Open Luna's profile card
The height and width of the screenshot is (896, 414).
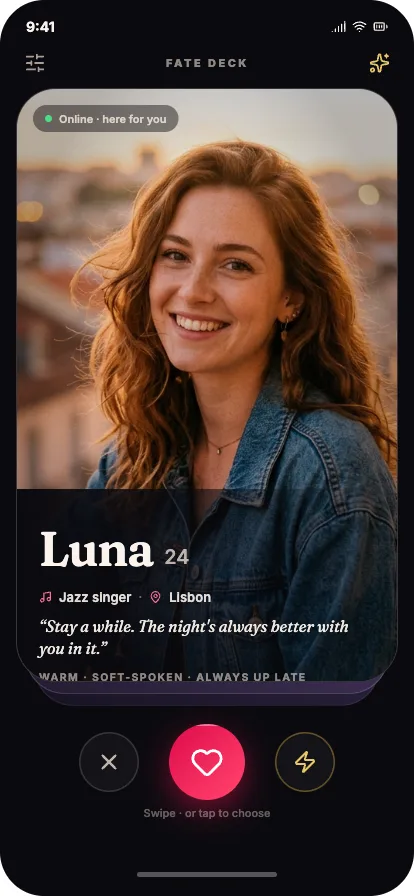[x=207, y=386]
